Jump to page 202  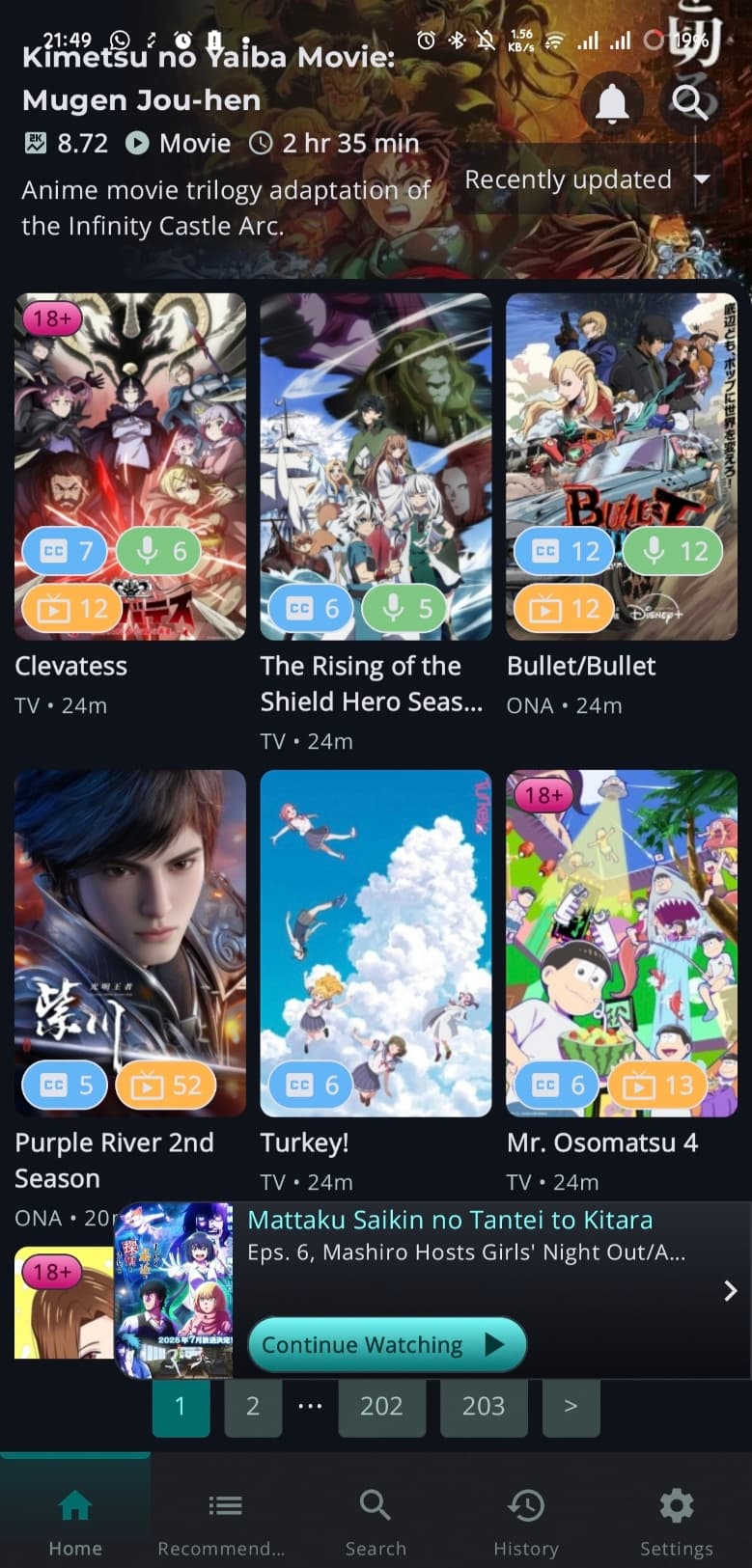tap(381, 1406)
